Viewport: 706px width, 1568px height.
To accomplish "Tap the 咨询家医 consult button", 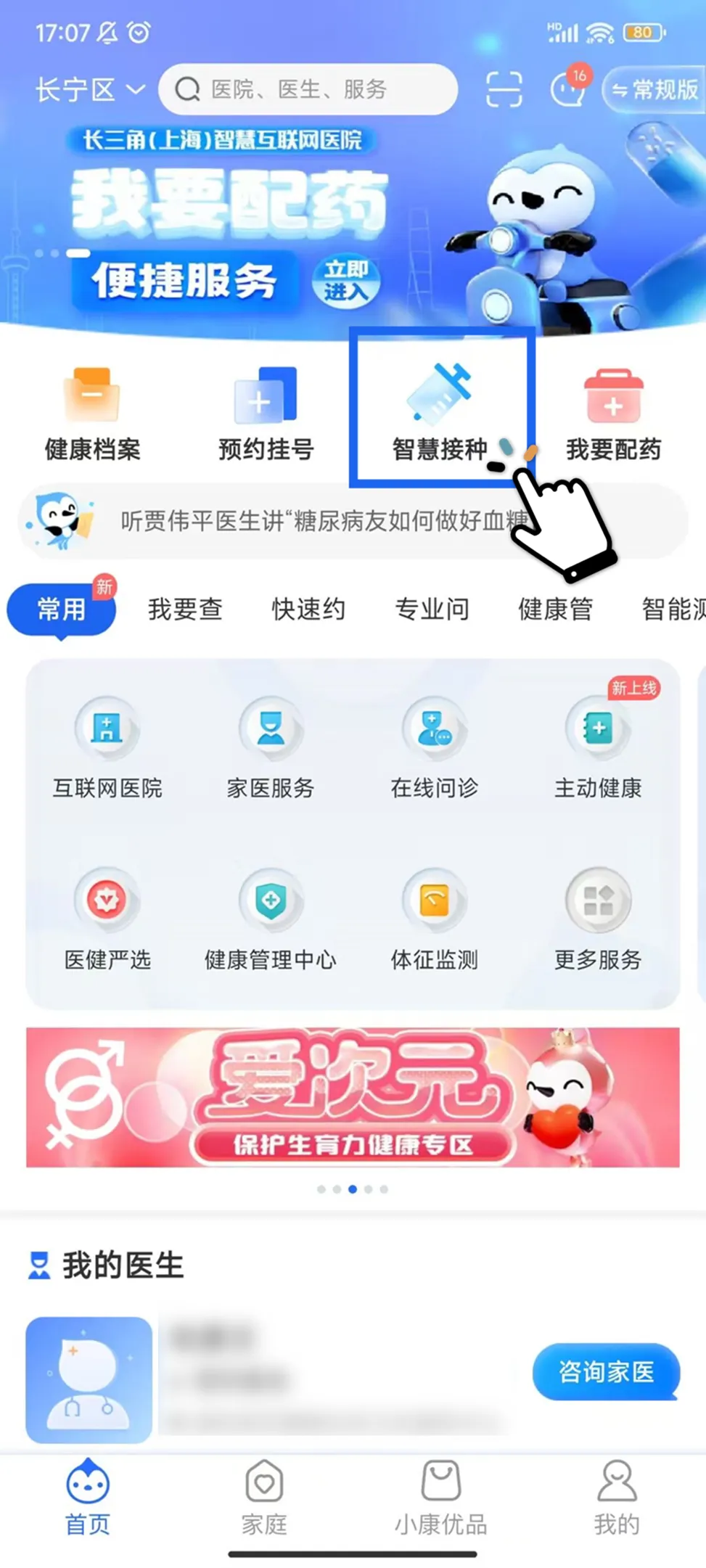I will [x=607, y=1372].
